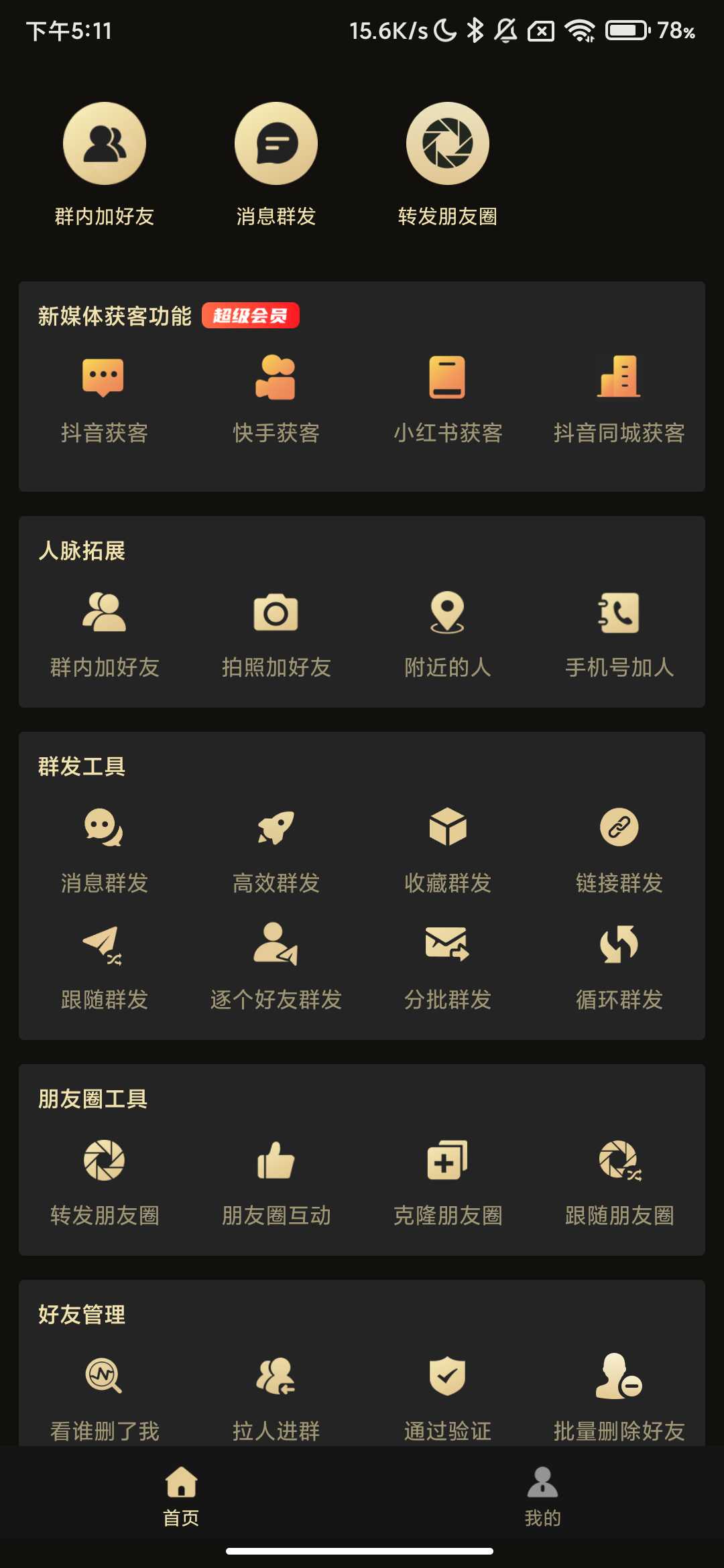The image size is (724, 1568).
Task: Open 链接群发 link broadcast tool
Action: [620, 848]
